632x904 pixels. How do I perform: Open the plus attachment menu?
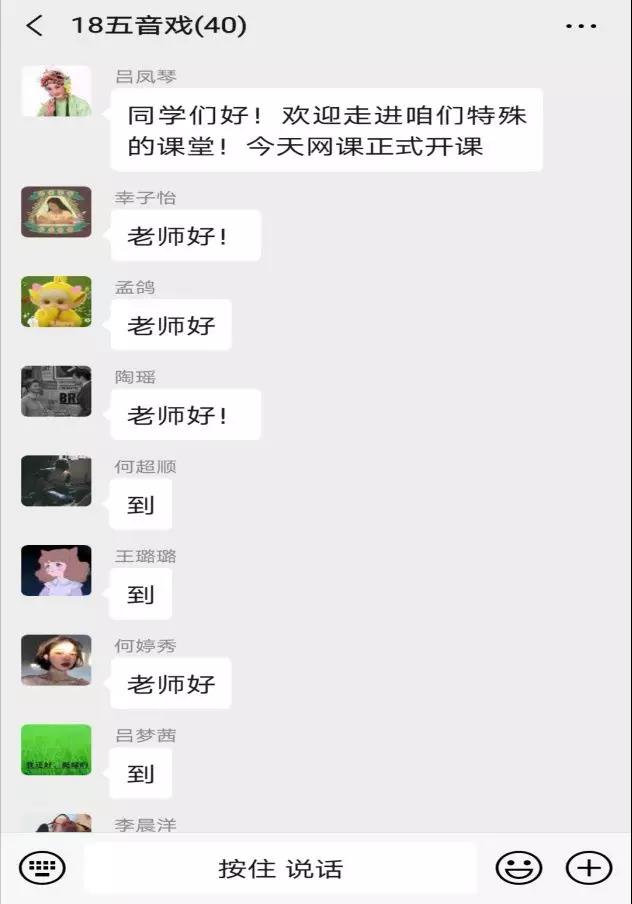coord(589,867)
